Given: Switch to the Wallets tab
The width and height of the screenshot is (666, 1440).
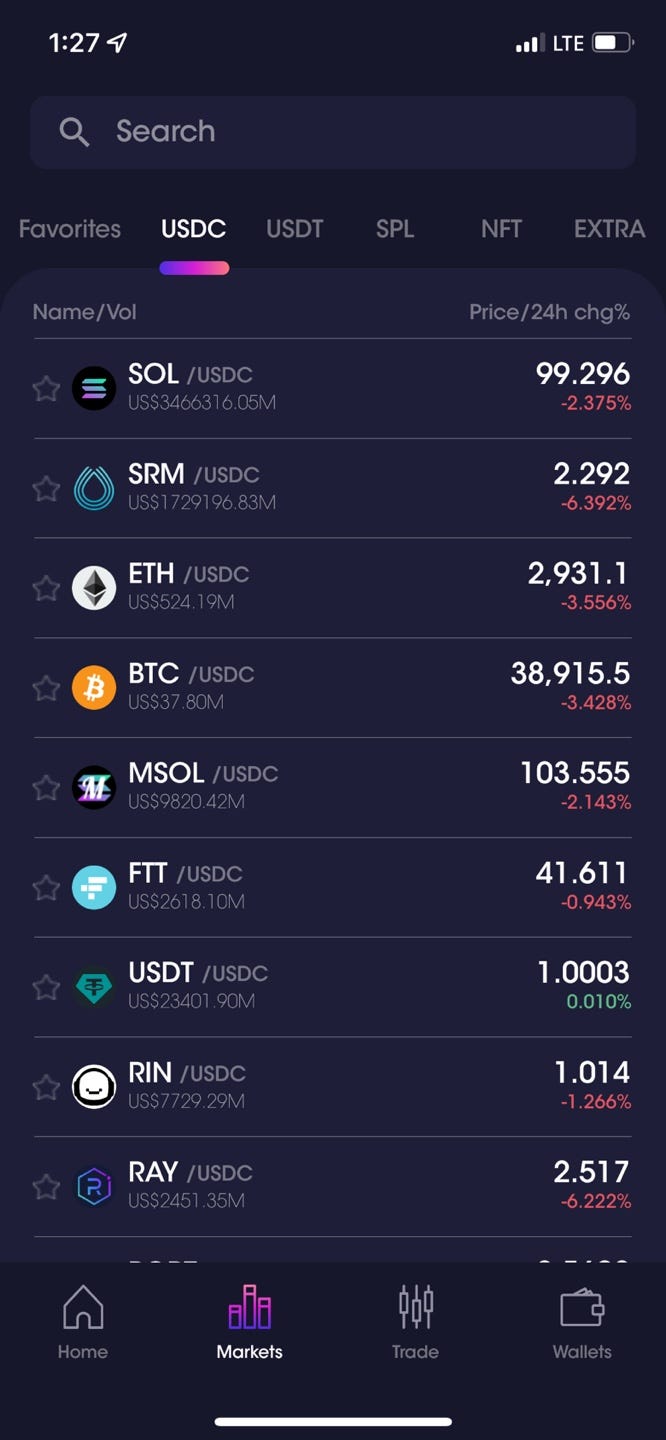Looking at the screenshot, I should [x=582, y=1322].
